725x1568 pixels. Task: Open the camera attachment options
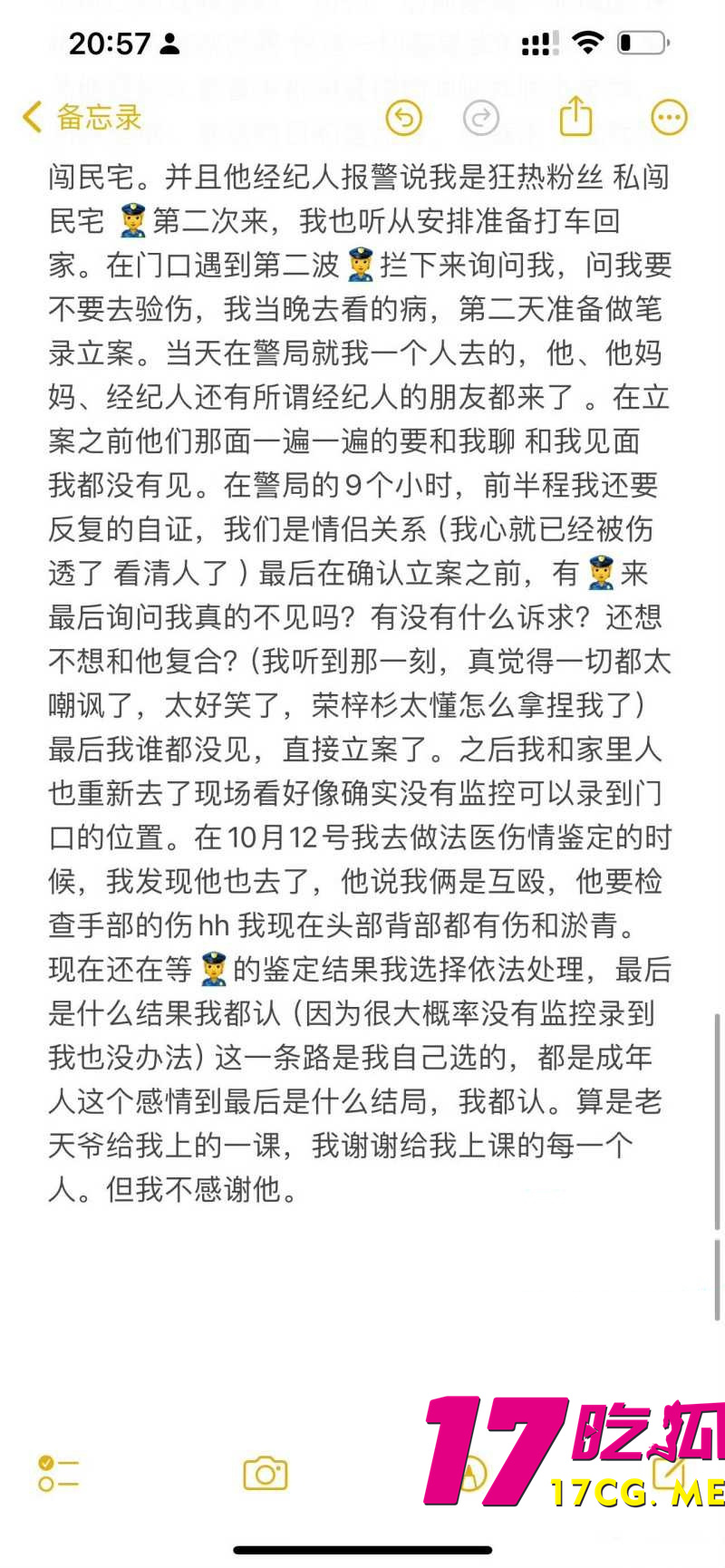click(266, 1474)
